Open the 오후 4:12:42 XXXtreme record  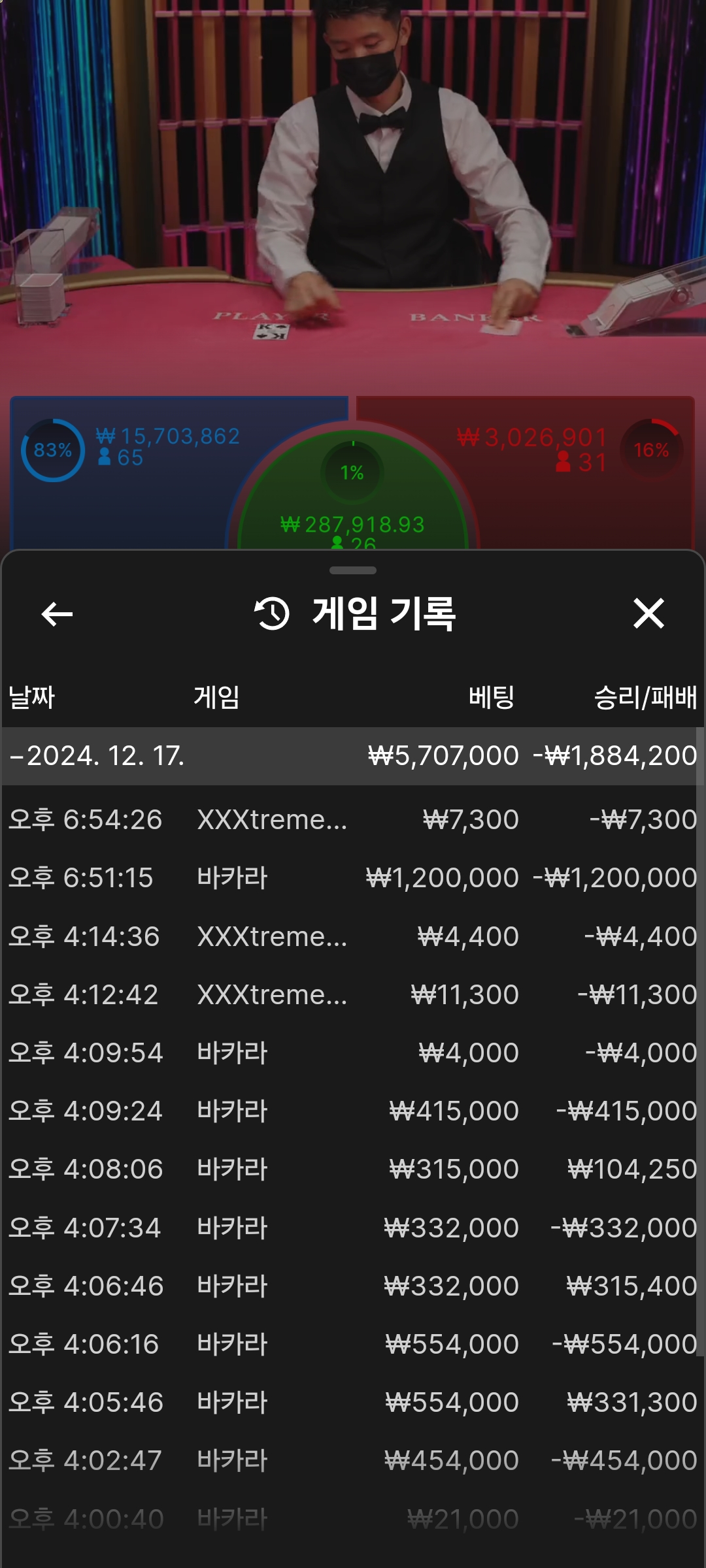[353, 995]
